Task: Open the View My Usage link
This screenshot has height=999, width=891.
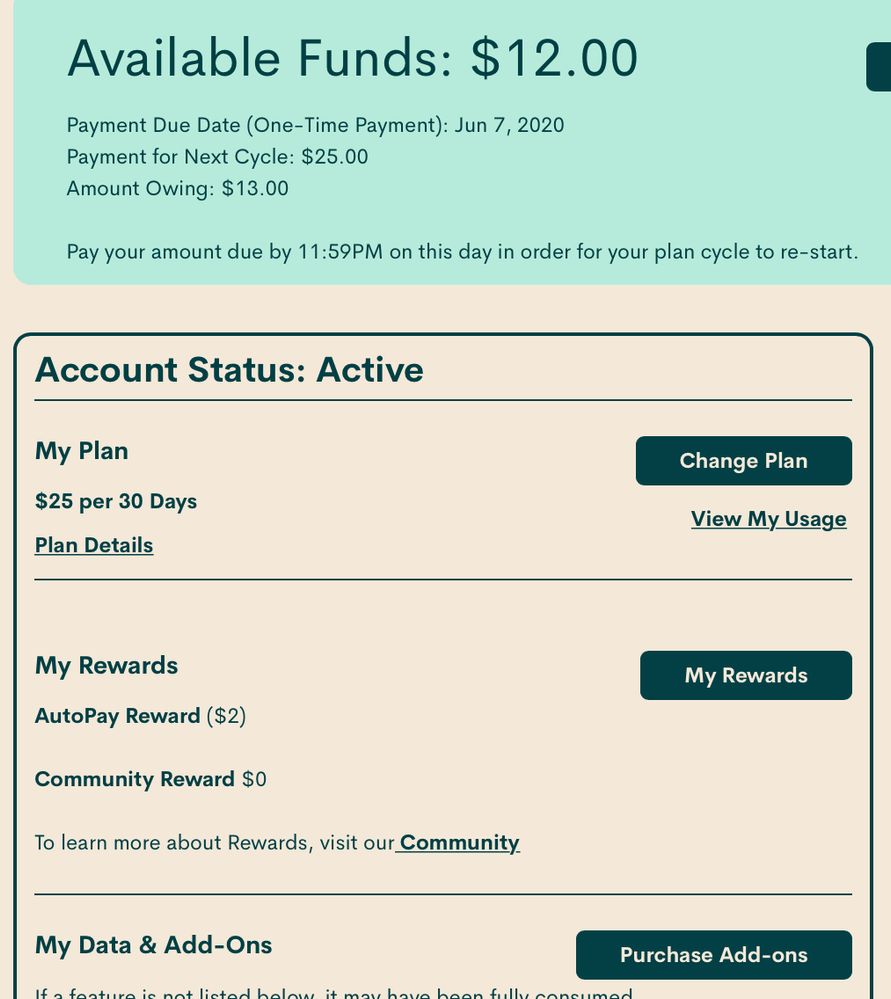Action: [x=768, y=519]
